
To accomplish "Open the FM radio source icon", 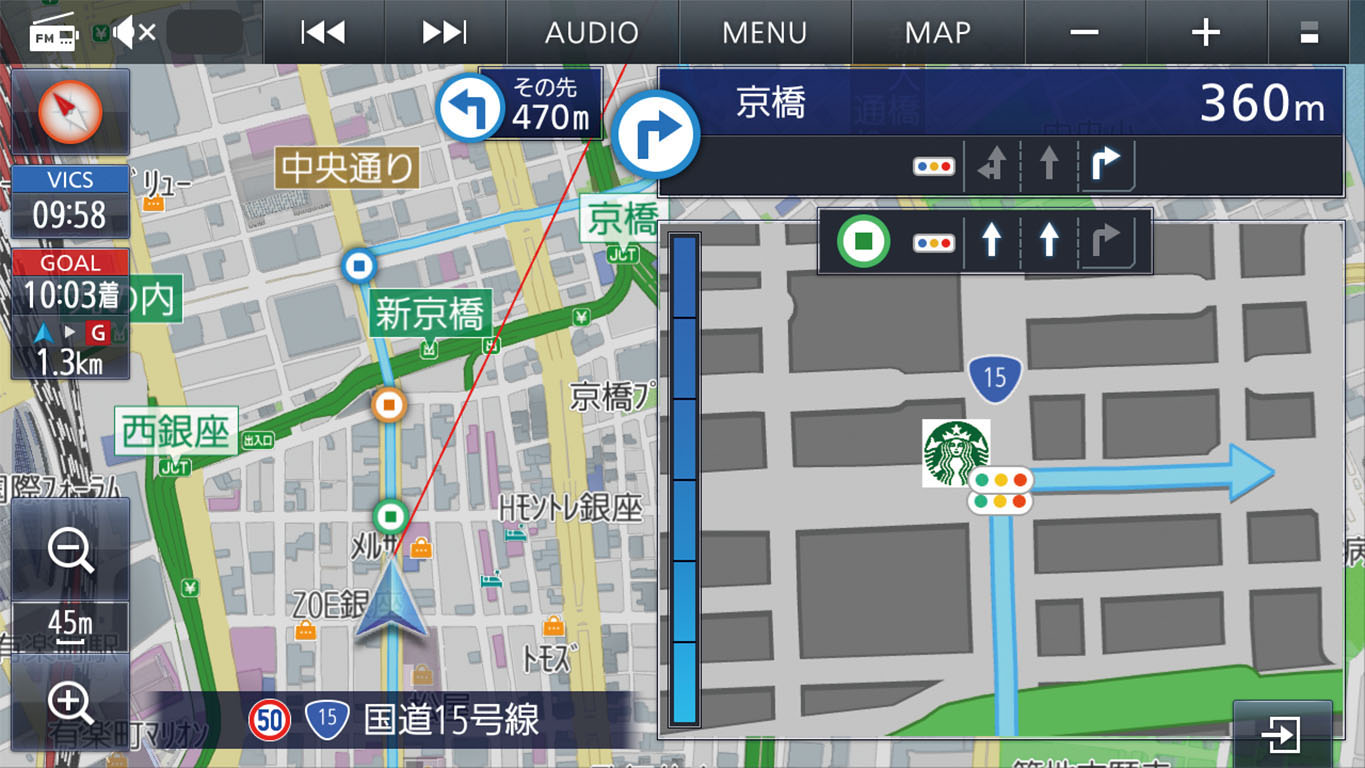I will point(53,32).
